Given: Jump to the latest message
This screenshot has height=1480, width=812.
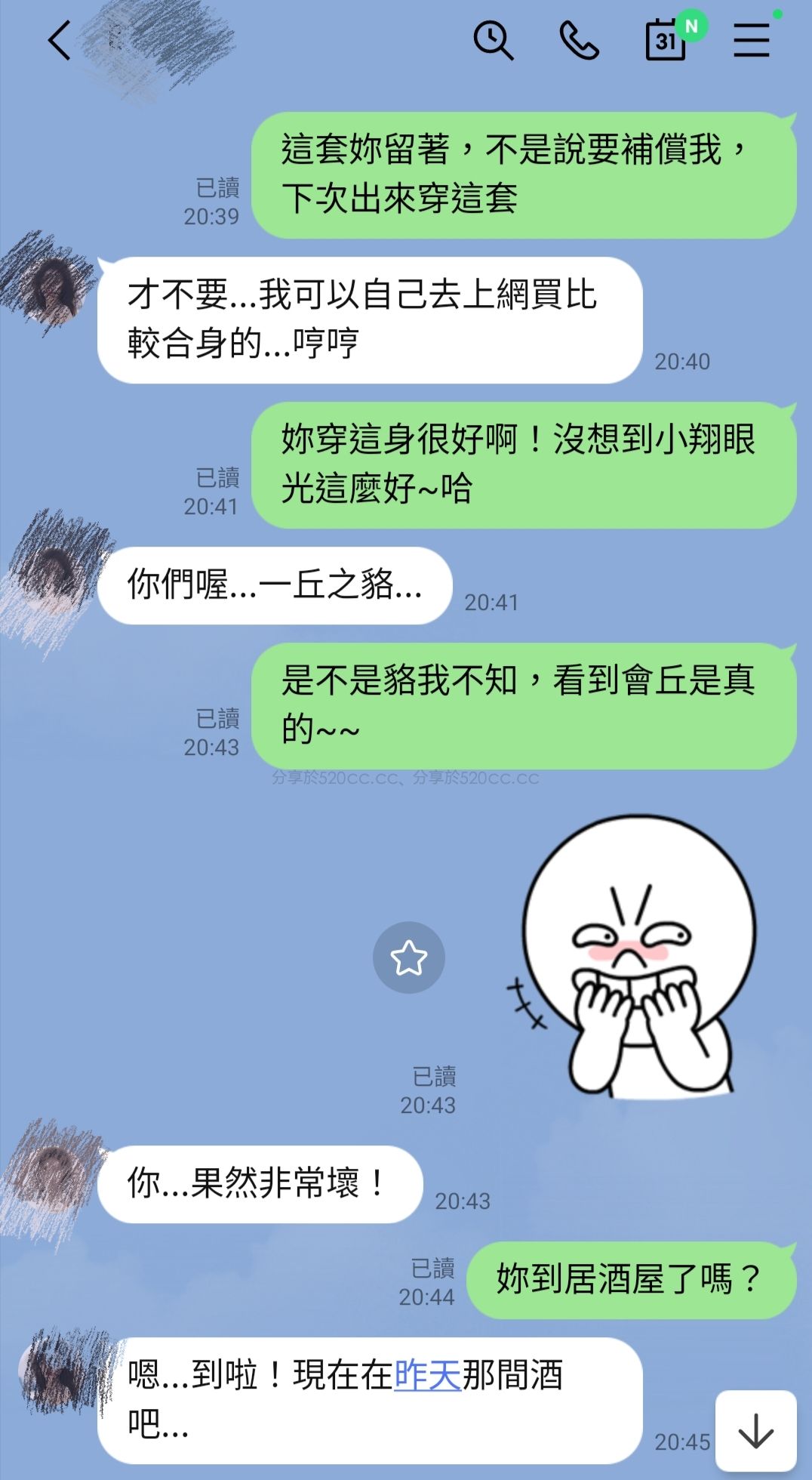Looking at the screenshot, I should (755, 1431).
